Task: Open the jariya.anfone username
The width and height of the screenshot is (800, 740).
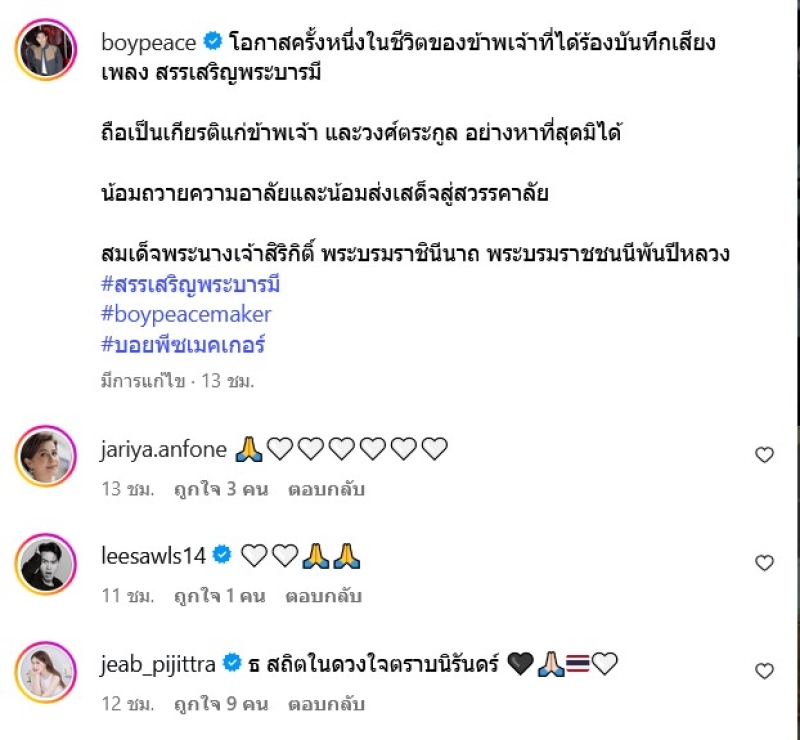Action: [x=162, y=451]
